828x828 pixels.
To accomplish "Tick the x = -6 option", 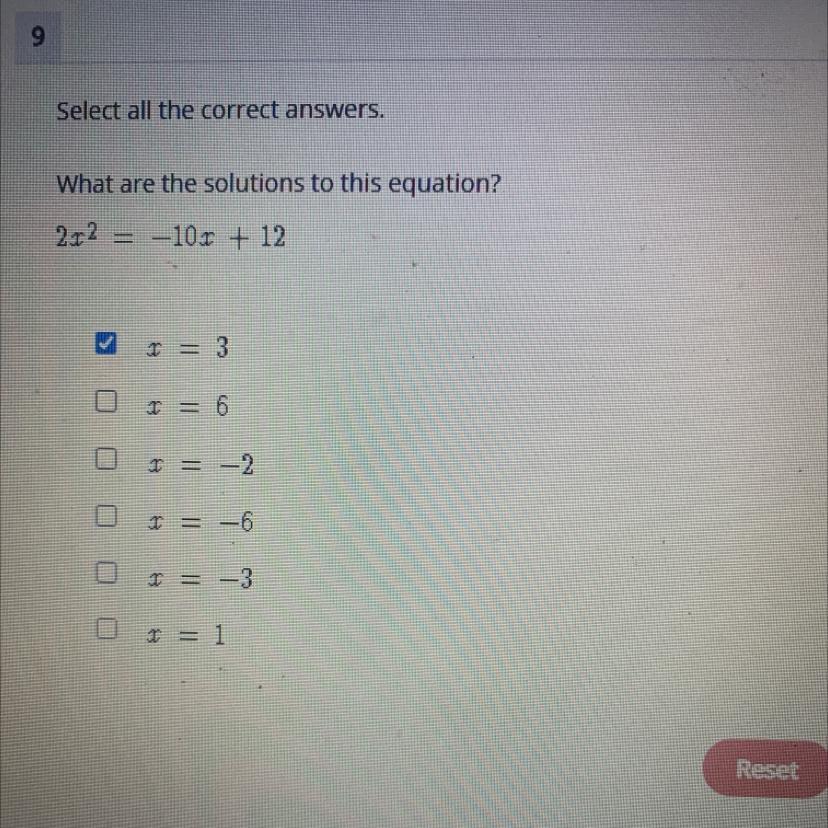I will [x=102, y=516].
